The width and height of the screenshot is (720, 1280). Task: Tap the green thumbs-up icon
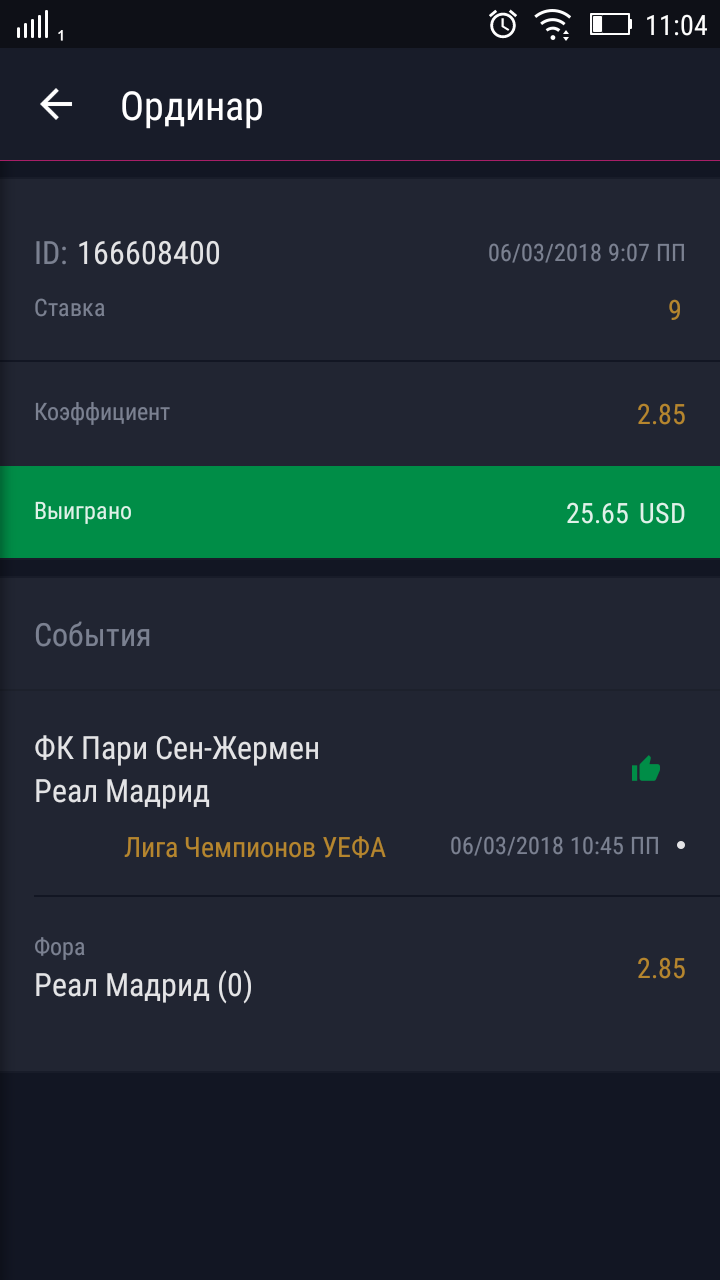click(645, 768)
